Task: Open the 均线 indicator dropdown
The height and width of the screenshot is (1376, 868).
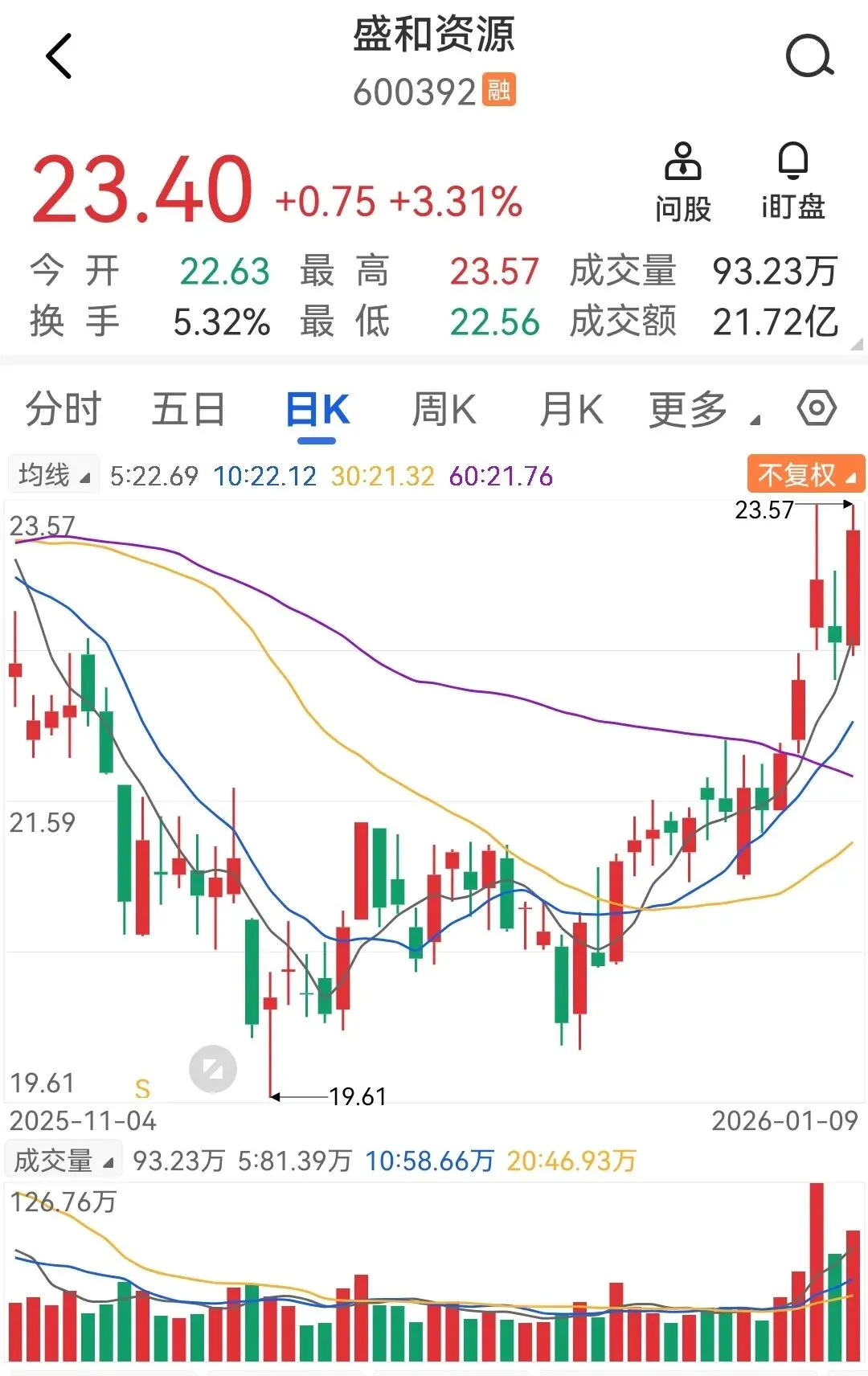Action: click(53, 475)
